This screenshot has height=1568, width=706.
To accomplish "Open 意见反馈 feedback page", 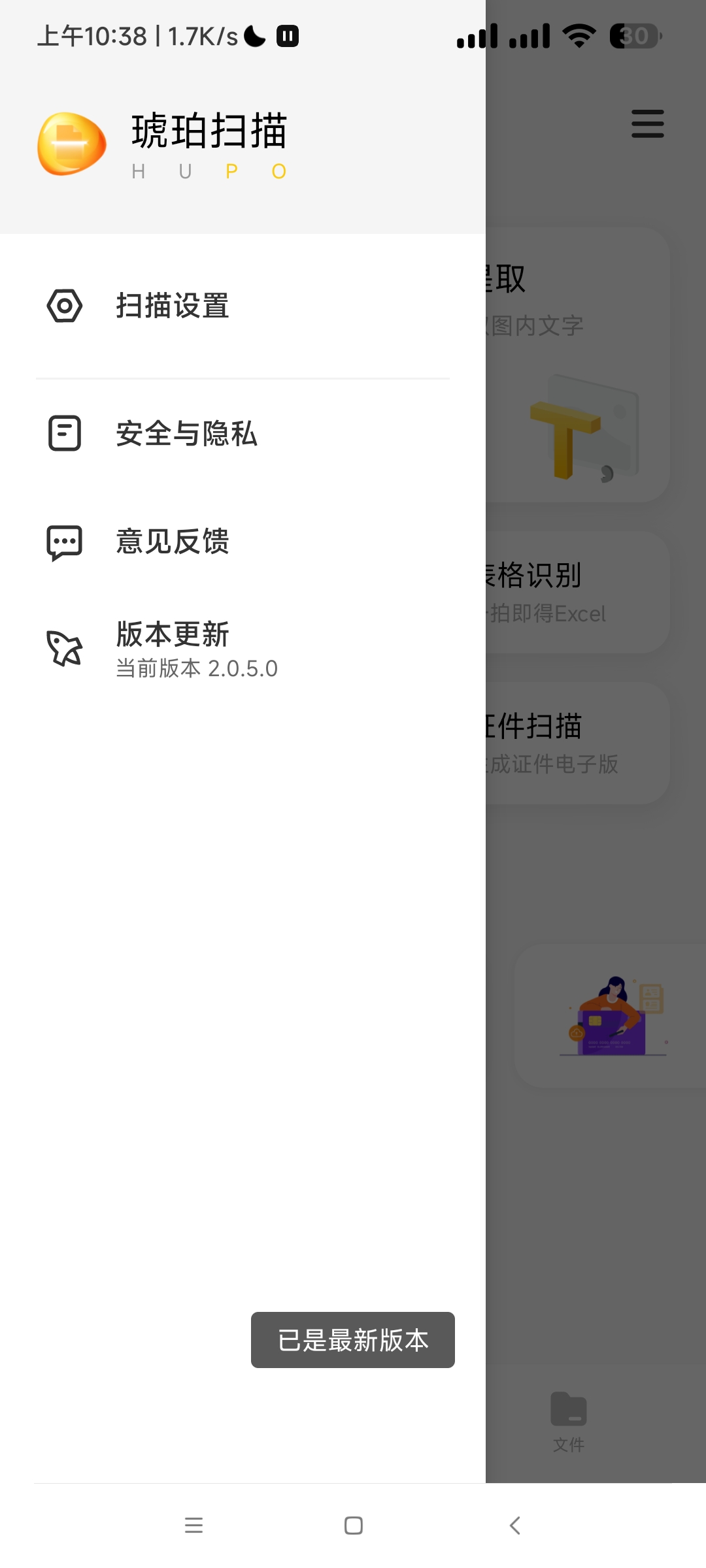I will (173, 542).
